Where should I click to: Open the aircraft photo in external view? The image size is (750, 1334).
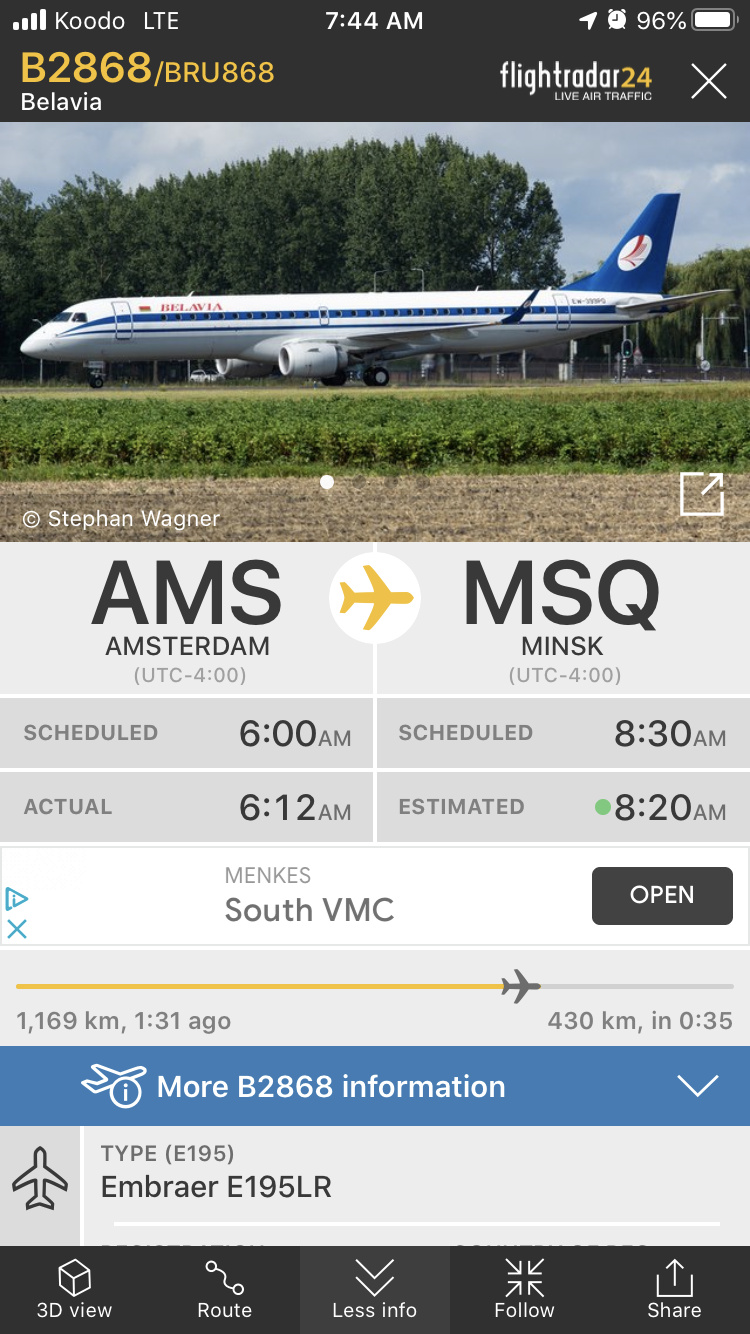(701, 494)
